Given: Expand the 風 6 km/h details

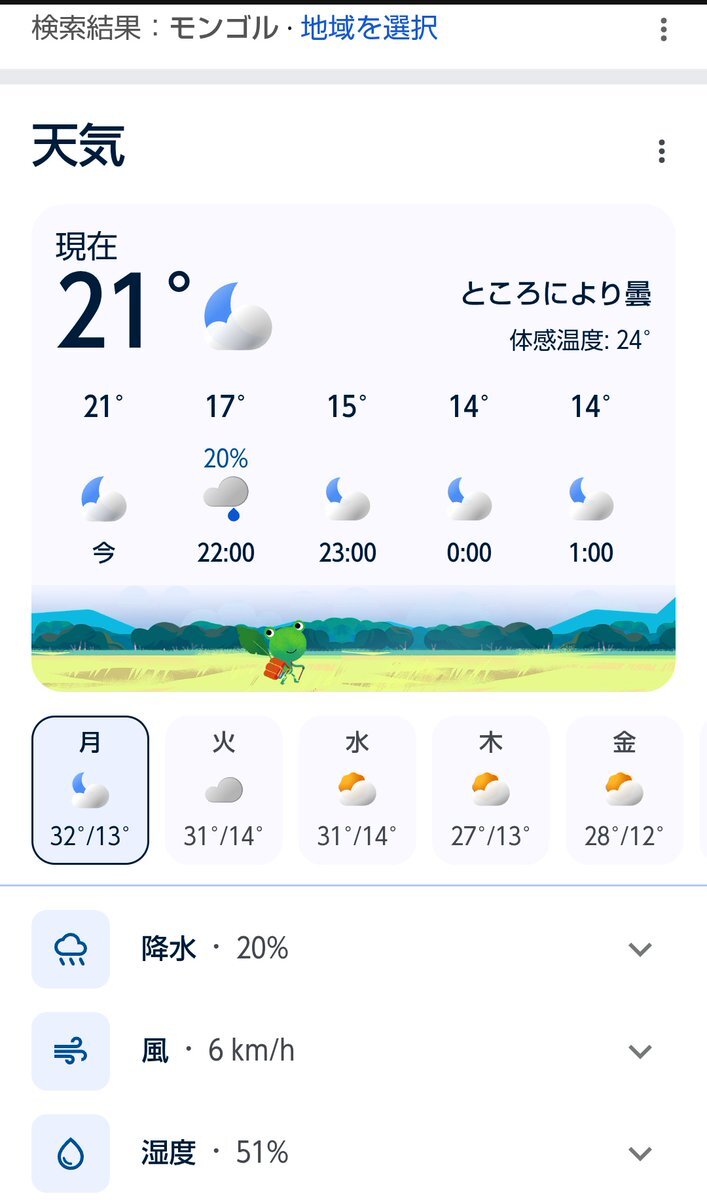Looking at the screenshot, I should coord(354,1051).
